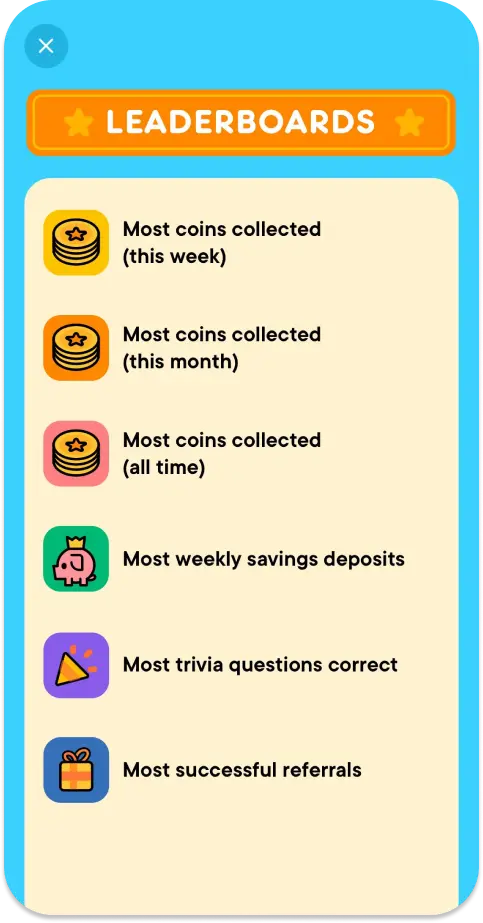The image size is (483, 923).
Task: Open Most coins collected this week leaderboard
Action: [241, 243]
